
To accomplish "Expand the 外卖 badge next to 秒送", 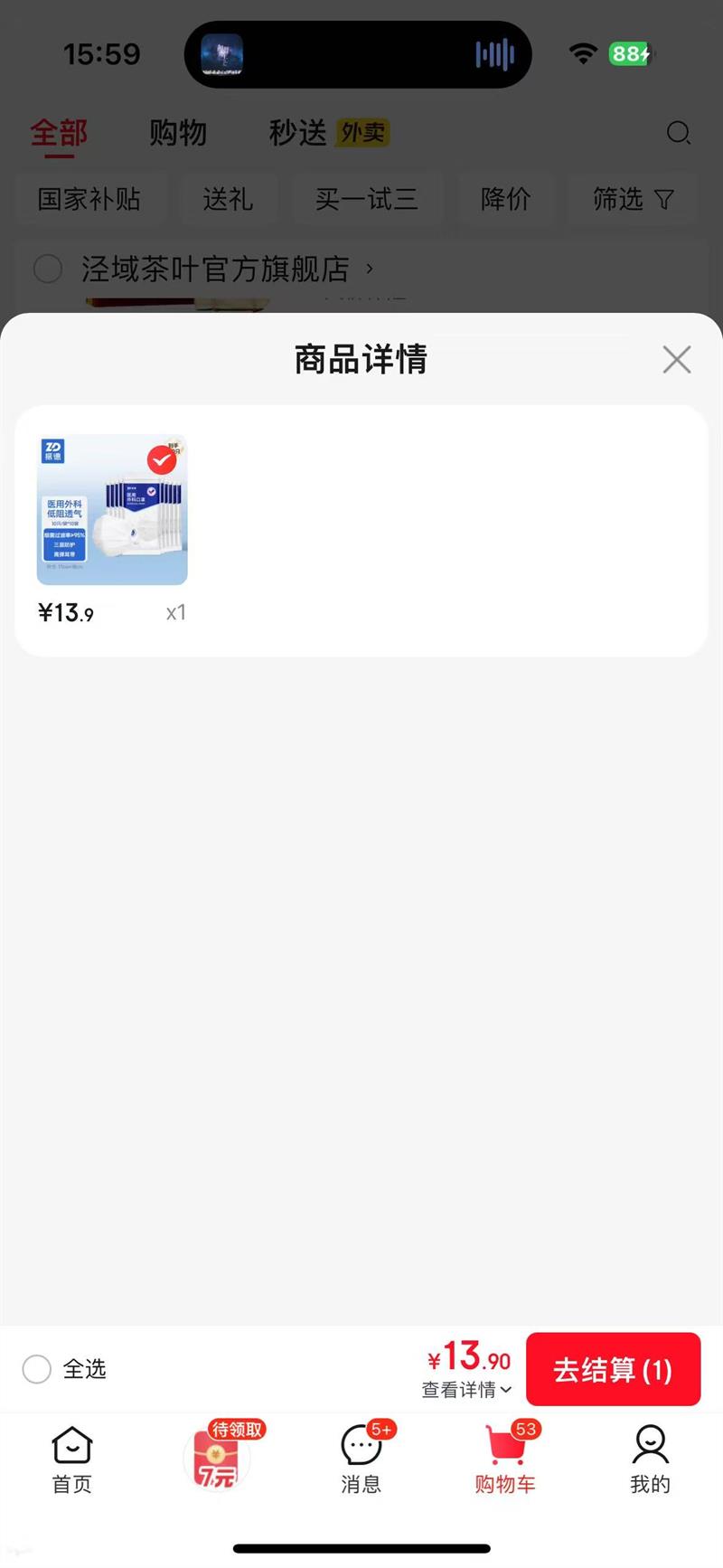I will click(362, 133).
